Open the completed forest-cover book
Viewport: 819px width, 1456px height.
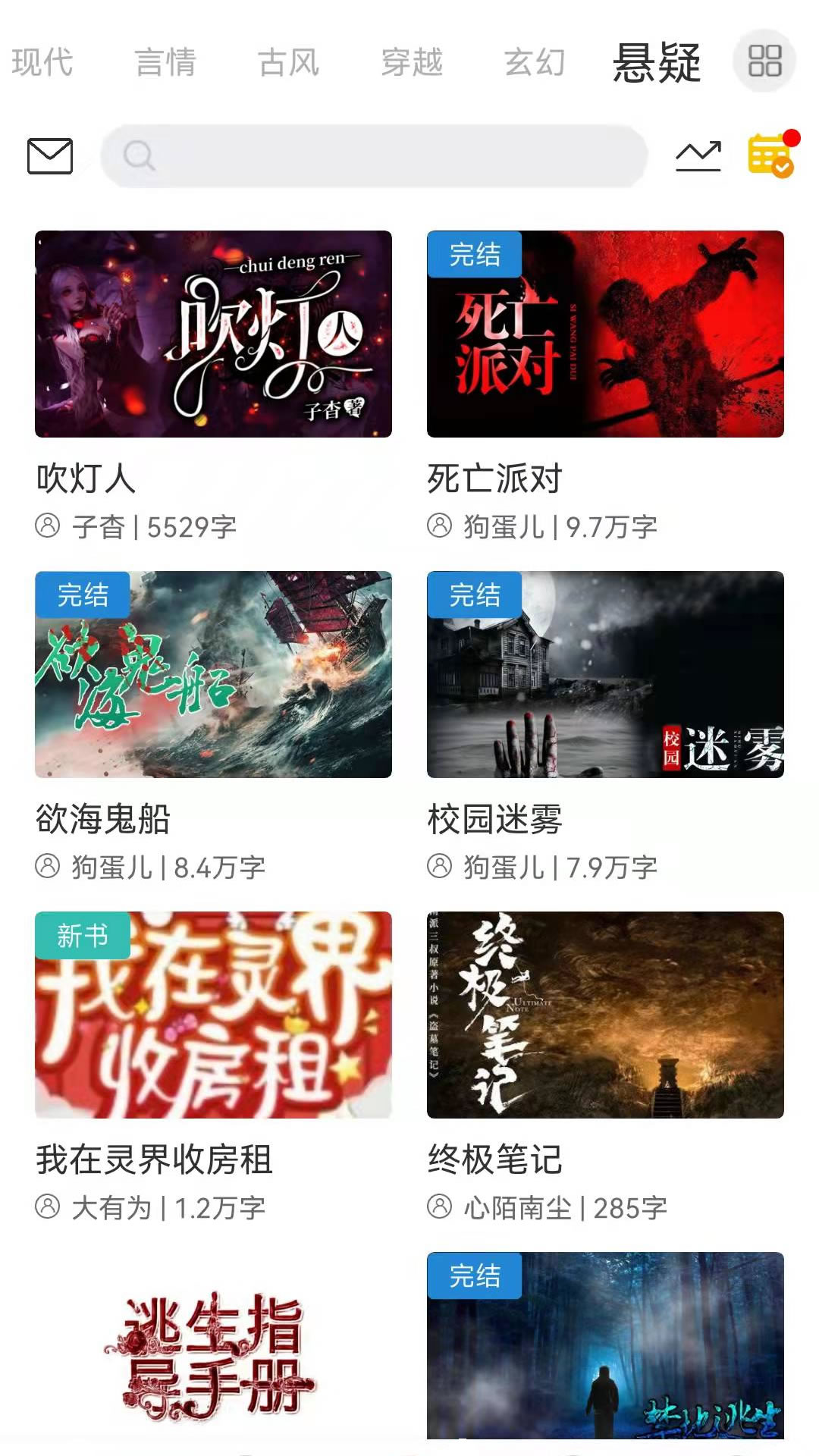point(605,1346)
